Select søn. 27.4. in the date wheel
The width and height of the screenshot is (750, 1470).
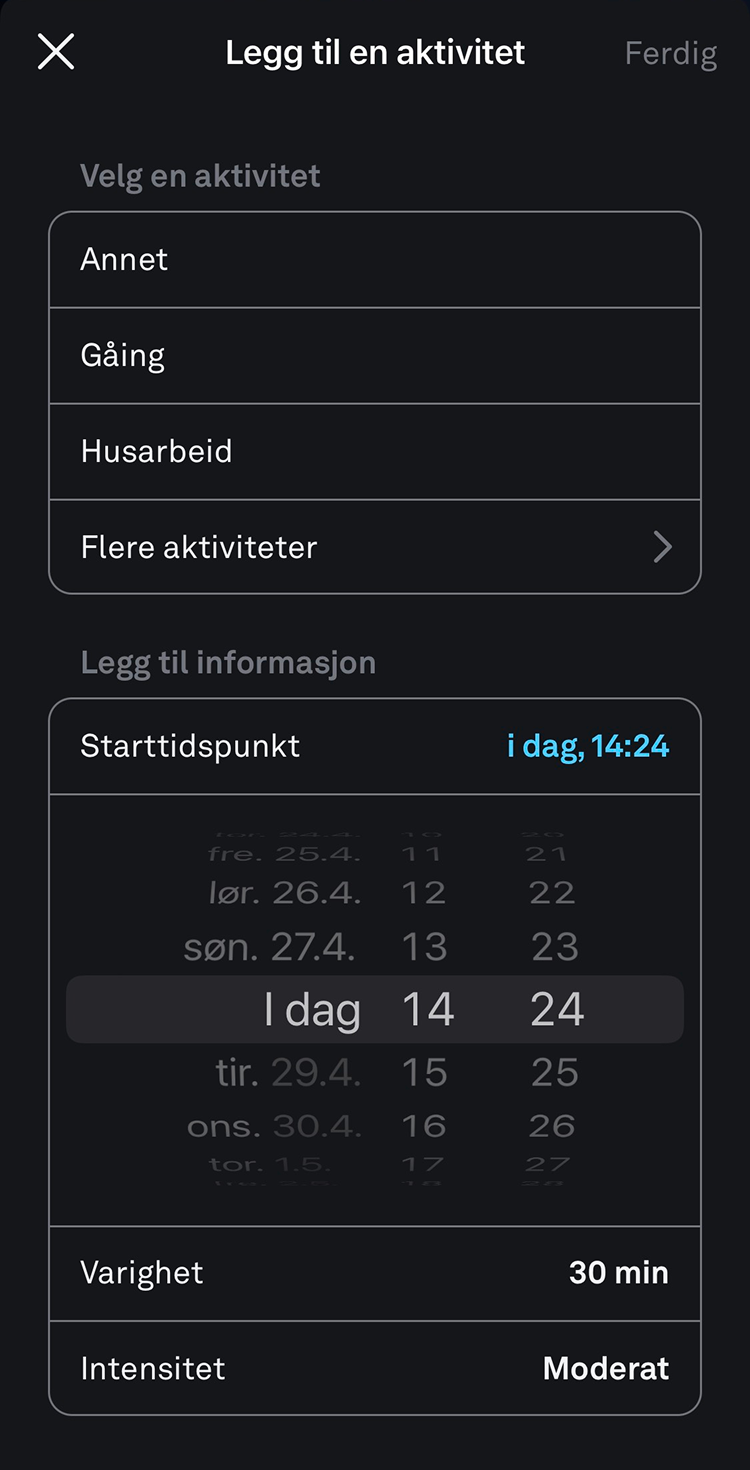pyautogui.click(x=270, y=947)
